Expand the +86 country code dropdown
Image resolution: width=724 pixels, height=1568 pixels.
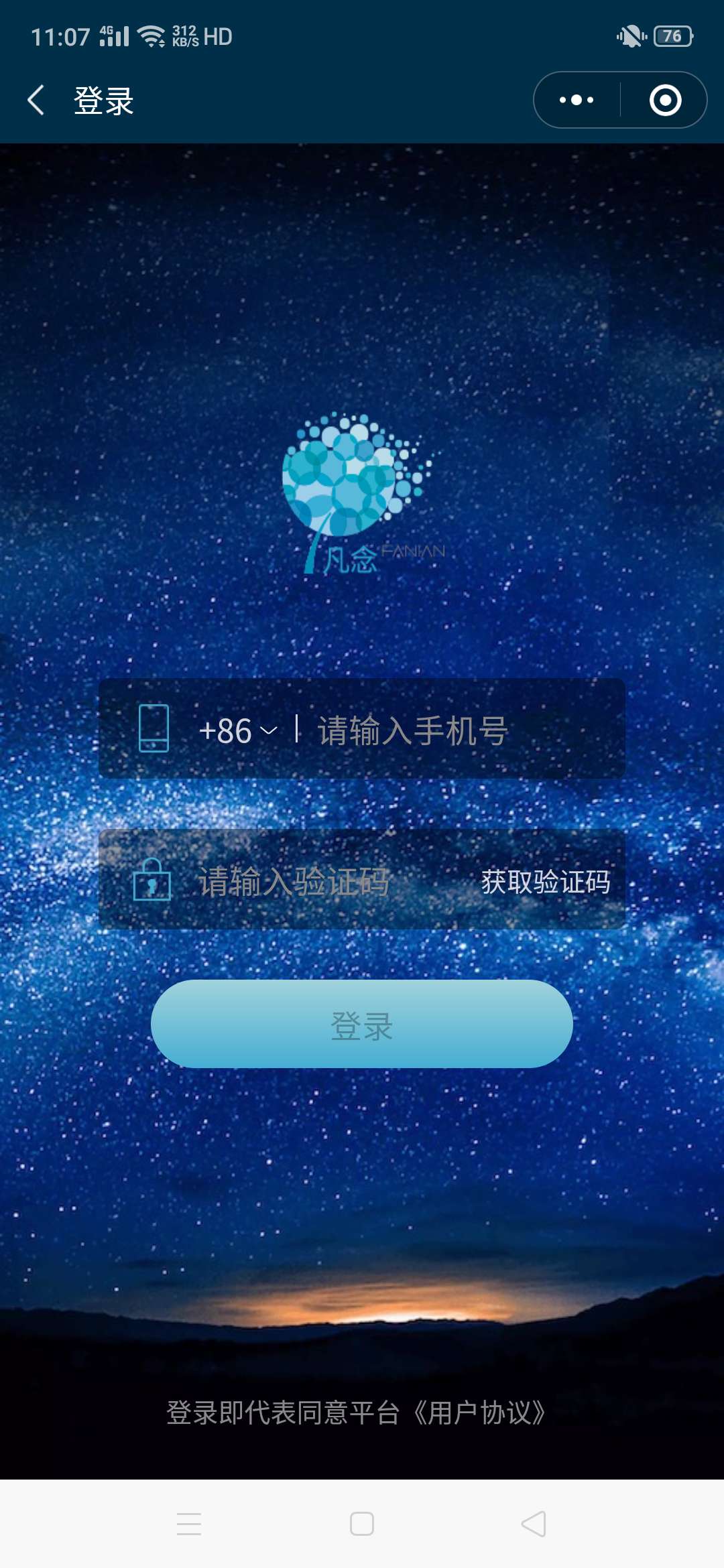pyautogui.click(x=239, y=730)
